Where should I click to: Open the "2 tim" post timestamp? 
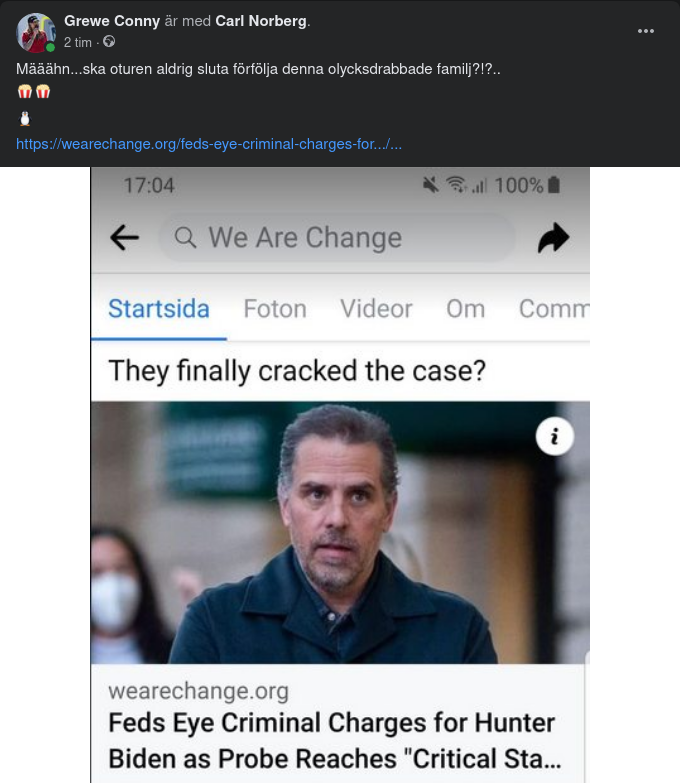click(78, 42)
